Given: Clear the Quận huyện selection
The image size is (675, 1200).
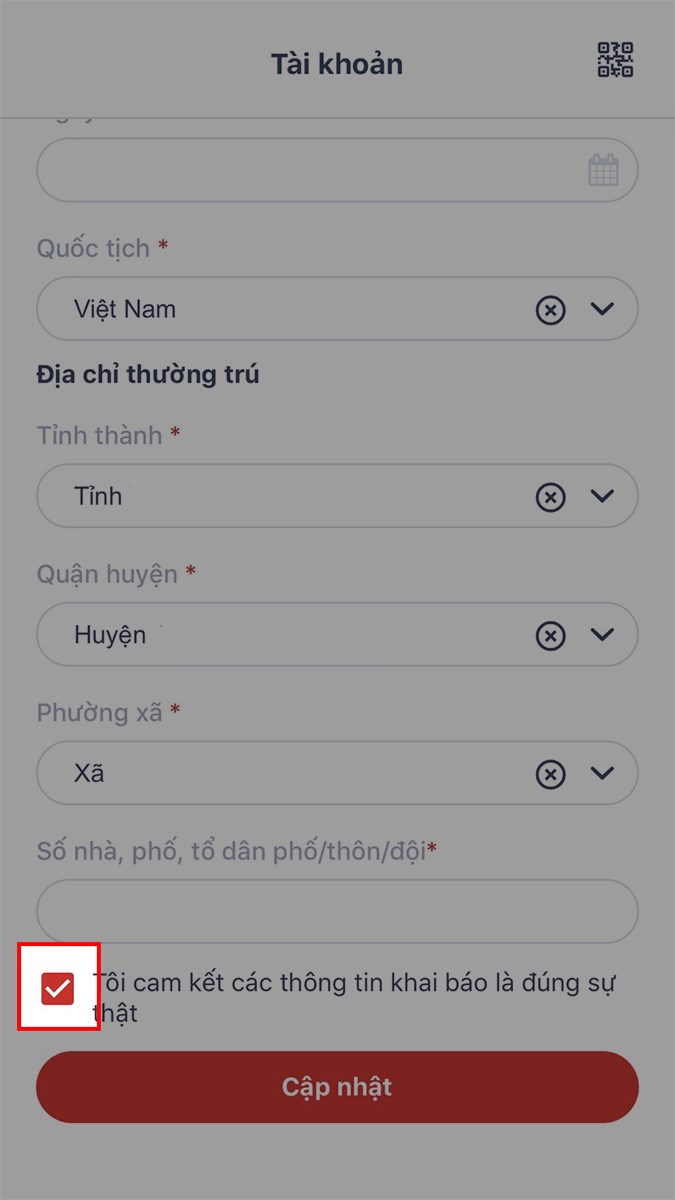Looking at the screenshot, I should coord(550,636).
